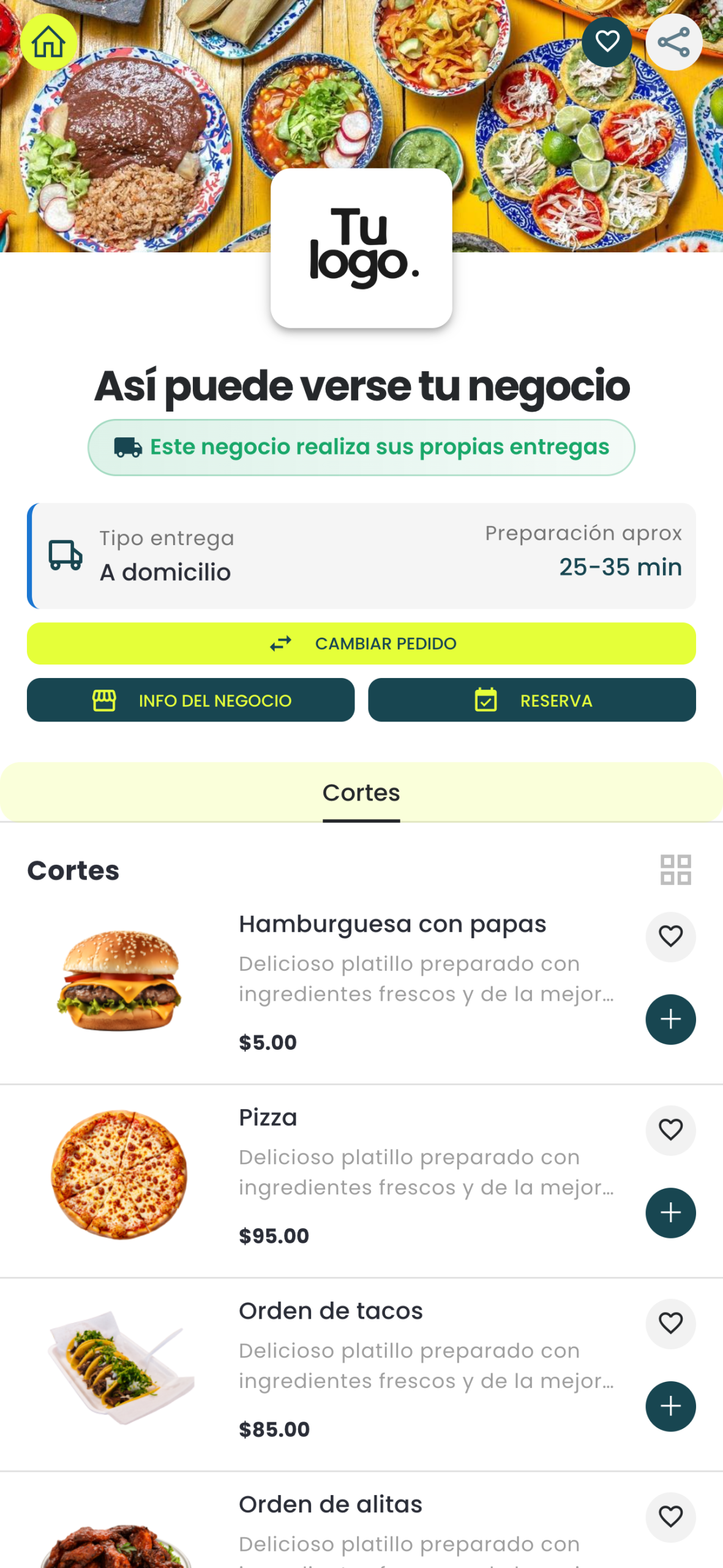723x1568 pixels.
Task: Add Hamburguesa con papas using the plus icon
Action: (670, 1019)
